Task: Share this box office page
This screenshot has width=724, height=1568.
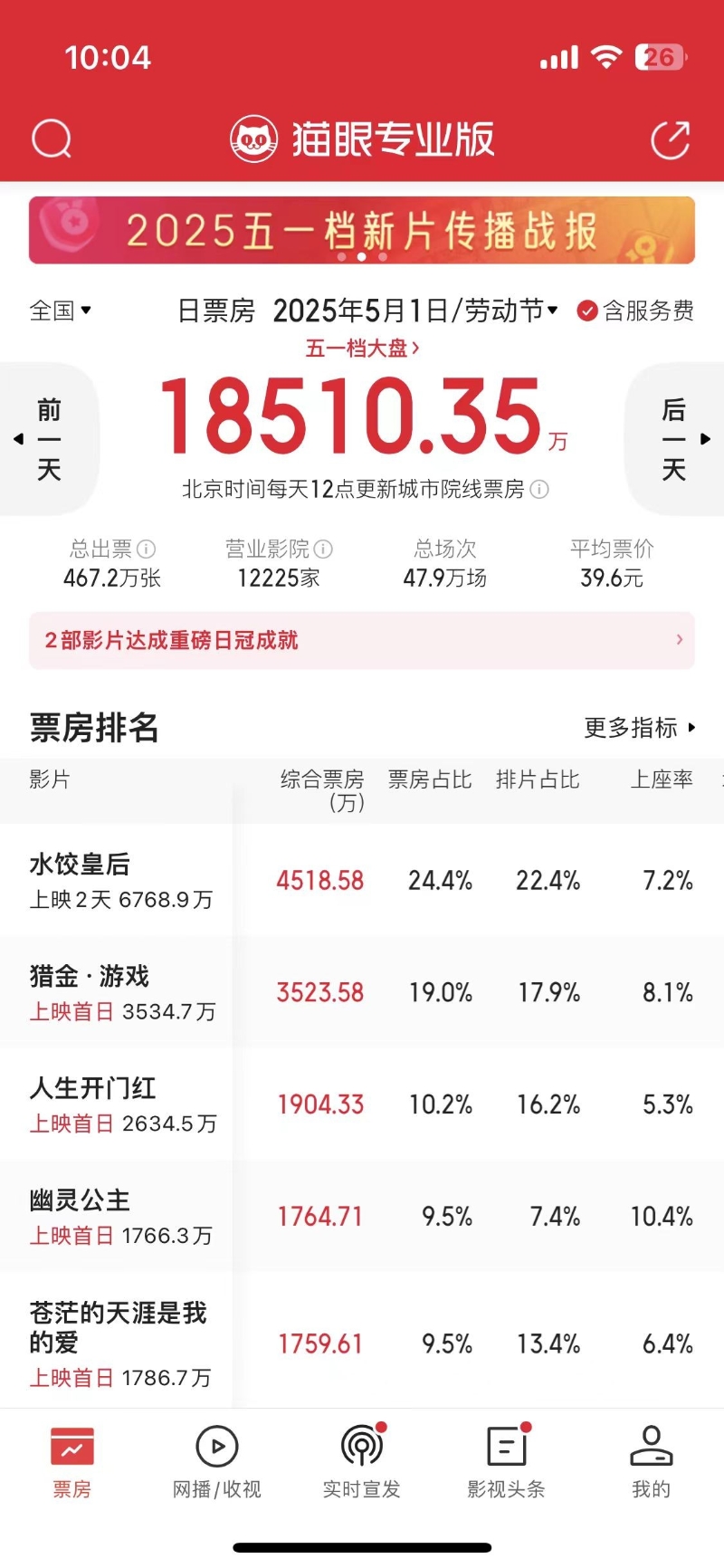Action: click(671, 139)
